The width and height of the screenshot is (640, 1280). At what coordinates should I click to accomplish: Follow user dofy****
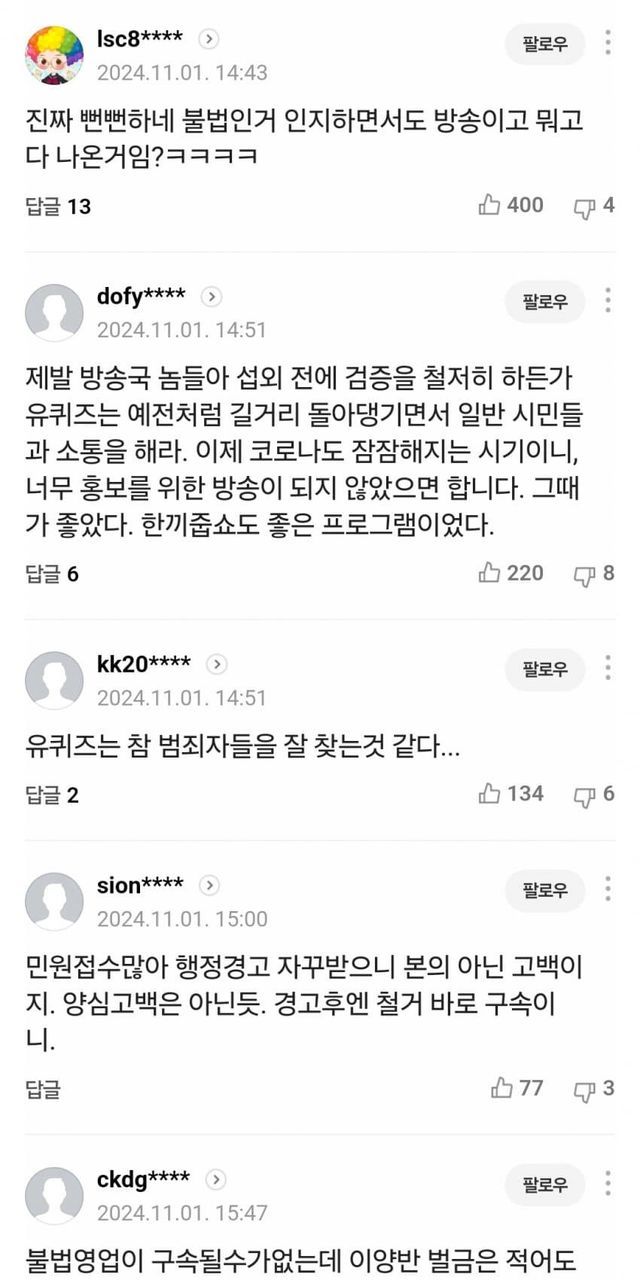click(544, 301)
